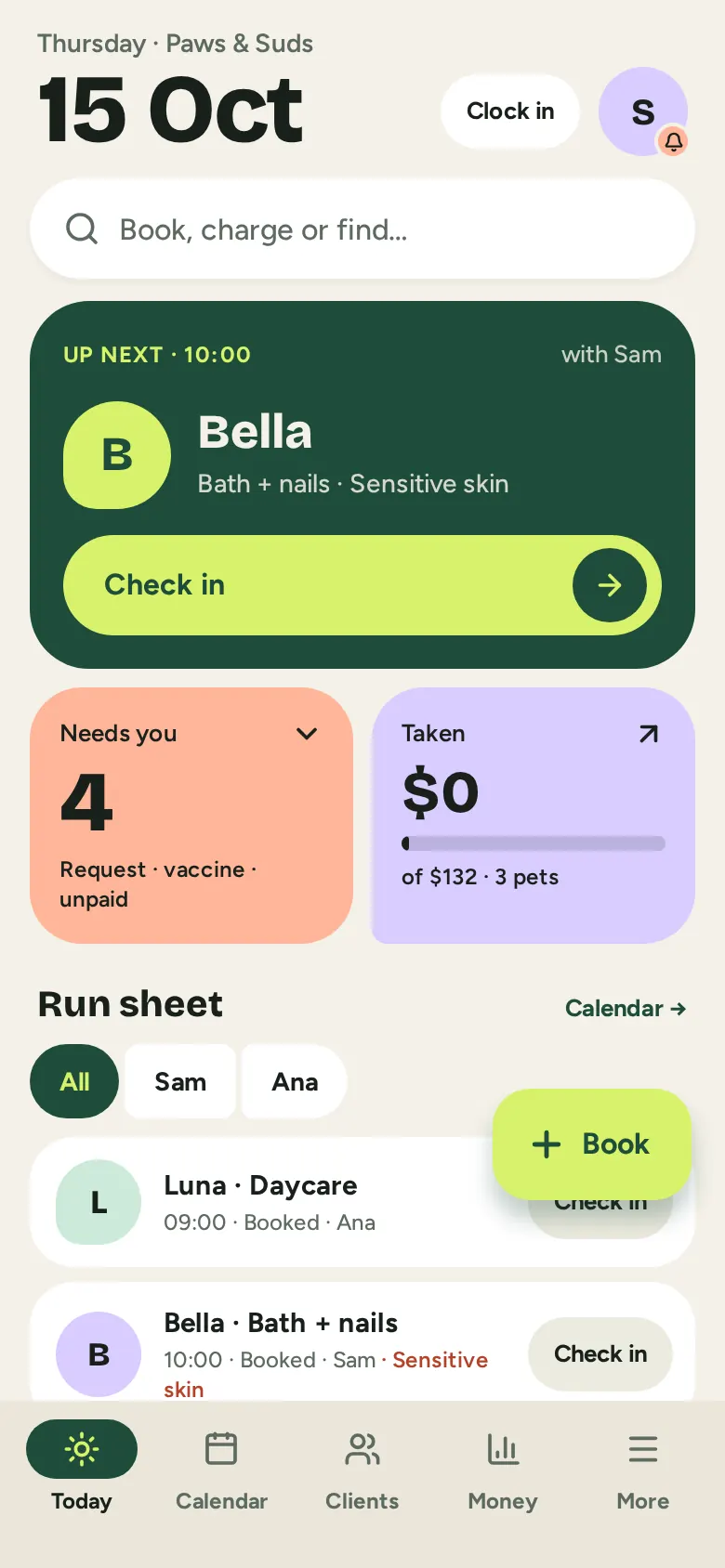The image size is (725, 1568).
Task: Open the profile avatar with notification bell
Action: click(x=643, y=111)
